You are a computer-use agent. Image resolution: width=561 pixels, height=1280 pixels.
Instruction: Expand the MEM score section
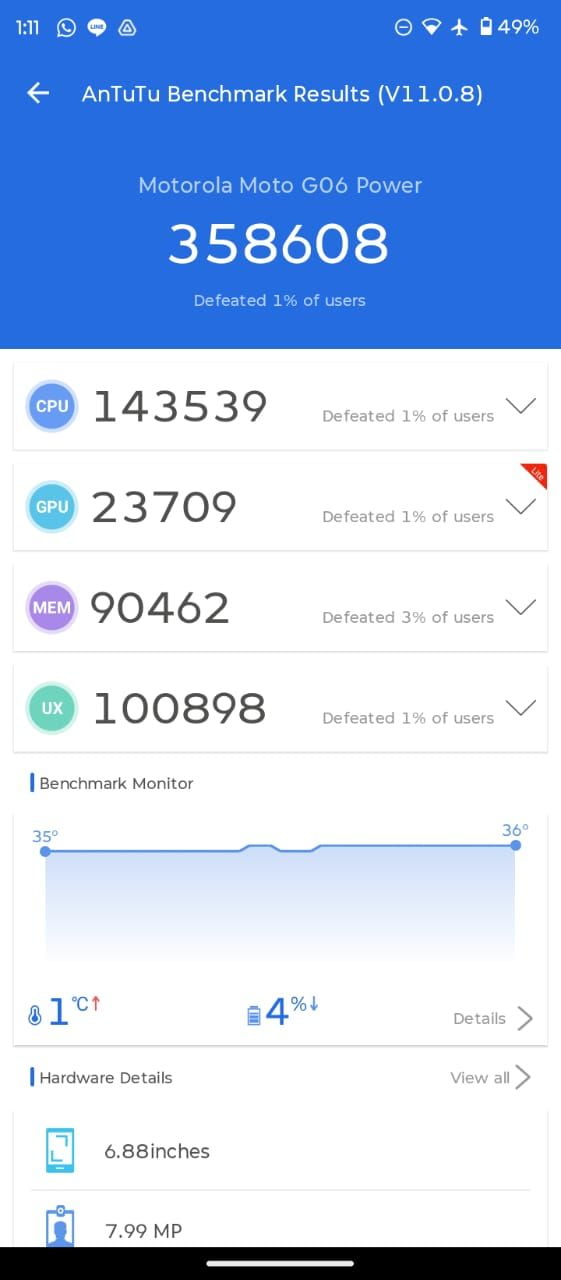[521, 606]
